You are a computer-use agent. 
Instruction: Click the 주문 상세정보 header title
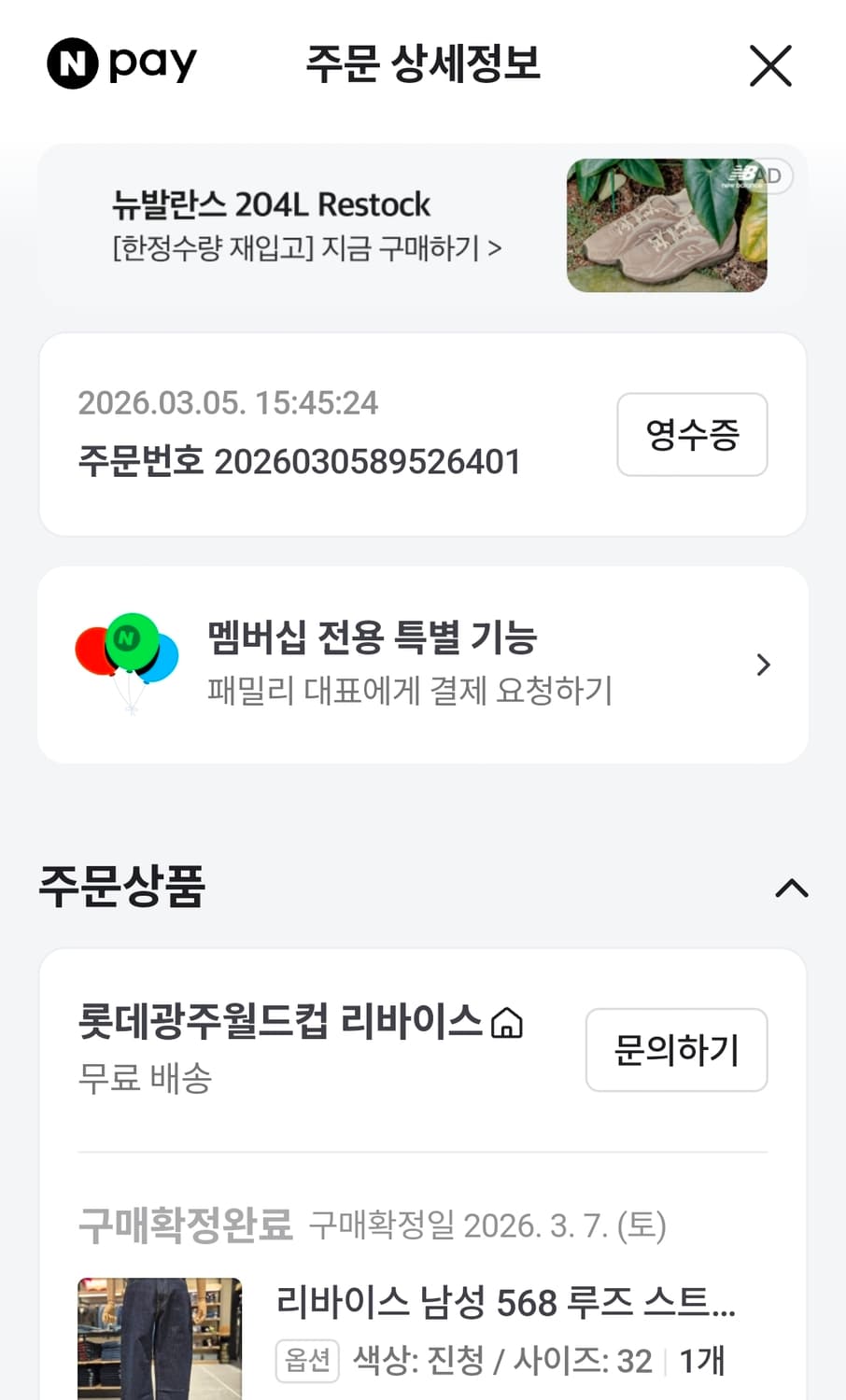pyautogui.click(x=422, y=65)
